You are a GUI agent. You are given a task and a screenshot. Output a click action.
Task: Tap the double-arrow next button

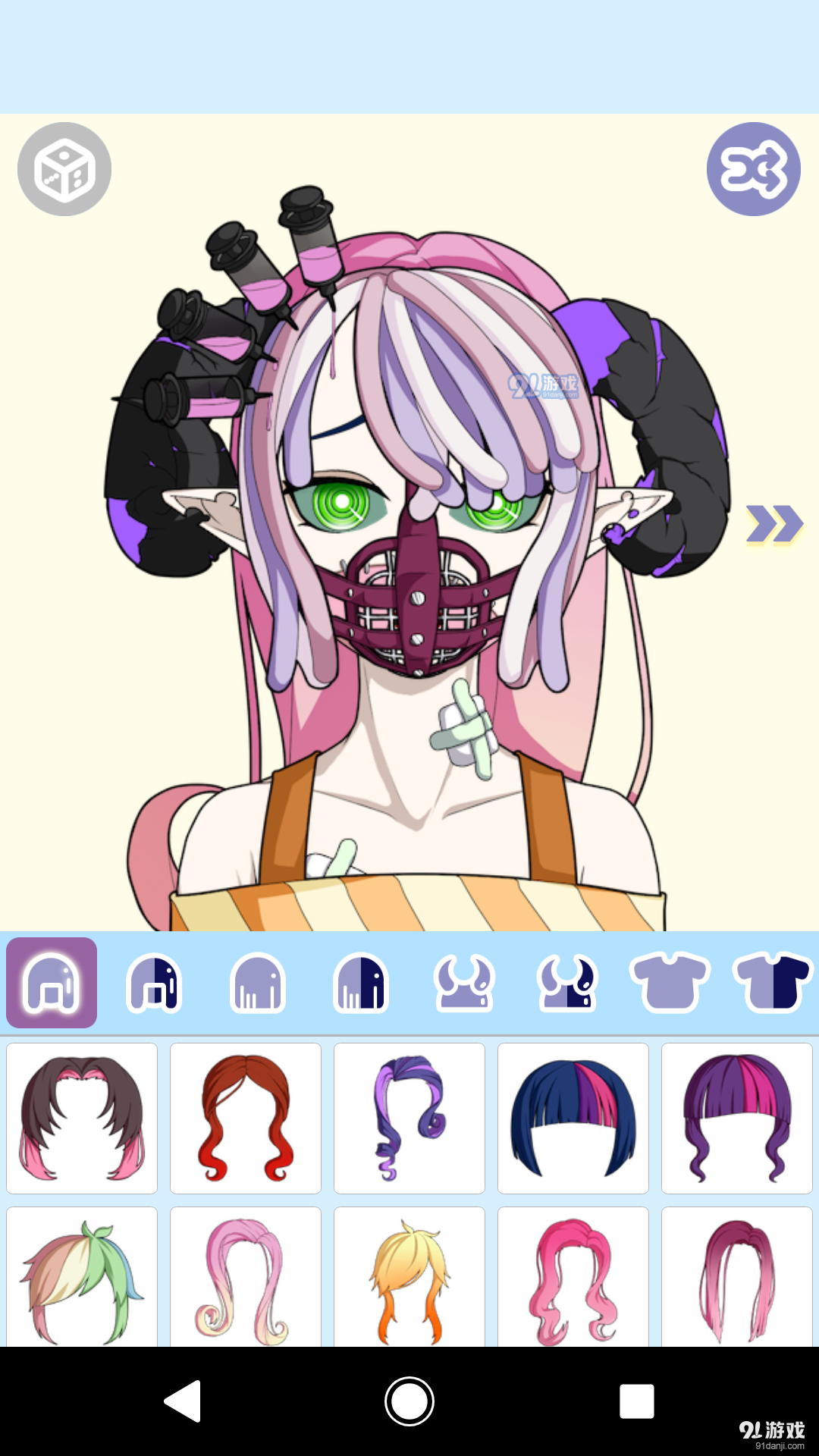point(773,524)
